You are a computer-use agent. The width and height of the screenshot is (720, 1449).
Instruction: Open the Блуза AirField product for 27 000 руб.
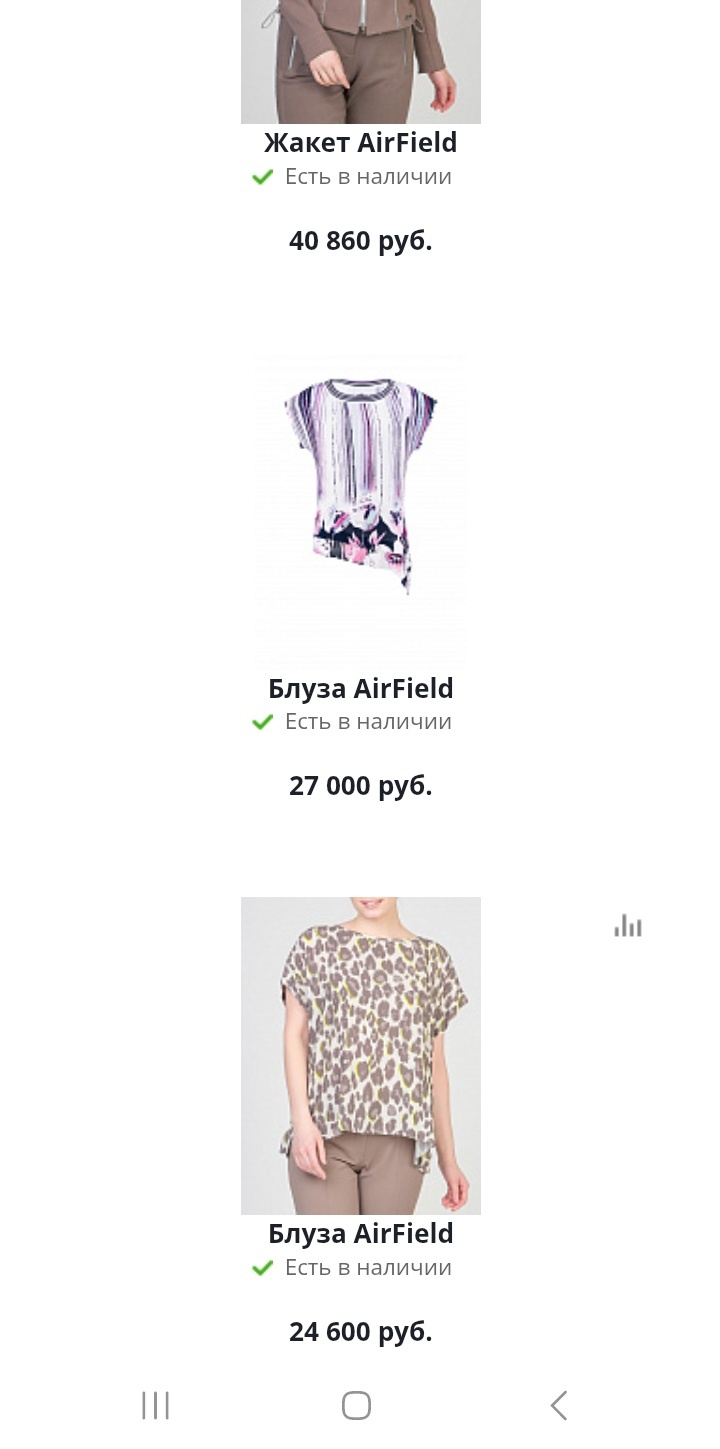point(360,689)
